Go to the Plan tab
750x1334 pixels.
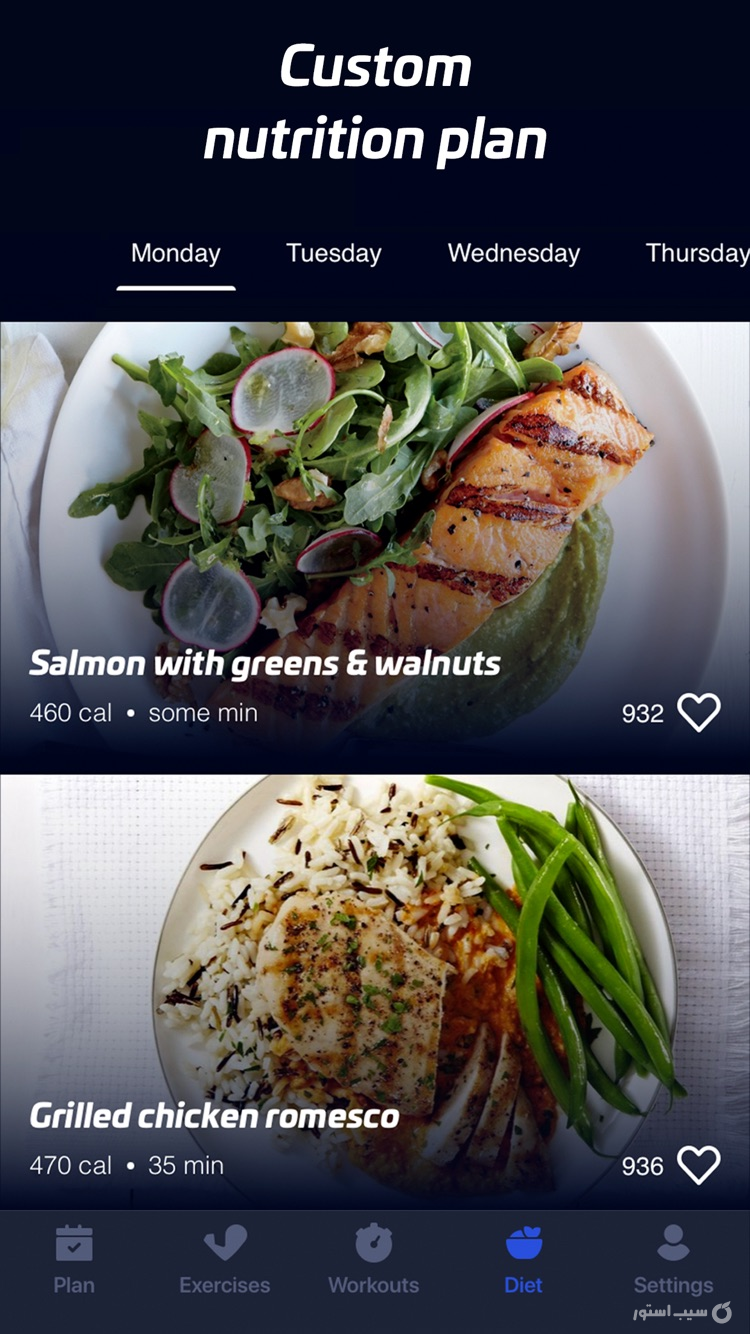pyautogui.click(x=74, y=1260)
